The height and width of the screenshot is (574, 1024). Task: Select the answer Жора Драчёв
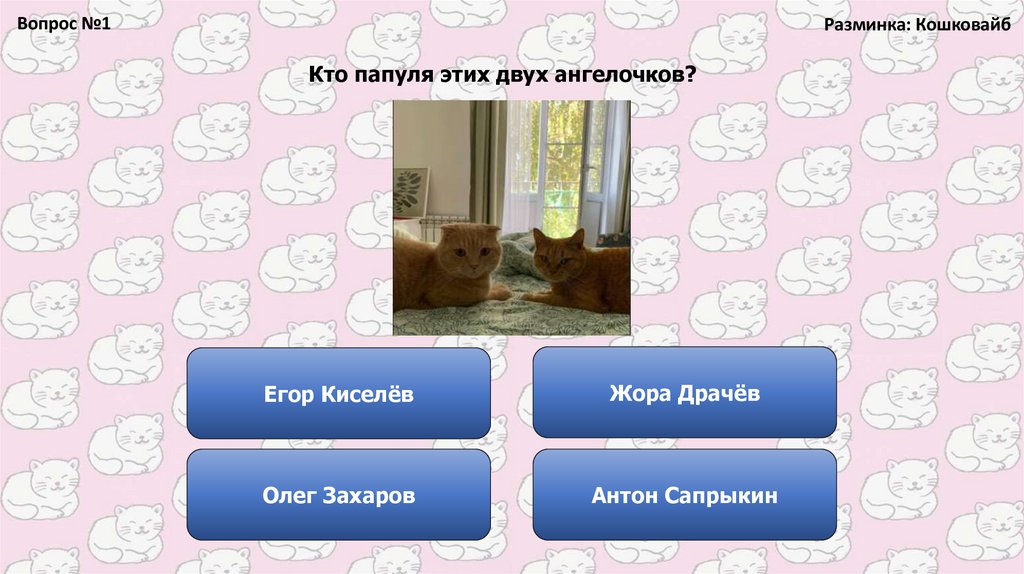(684, 393)
